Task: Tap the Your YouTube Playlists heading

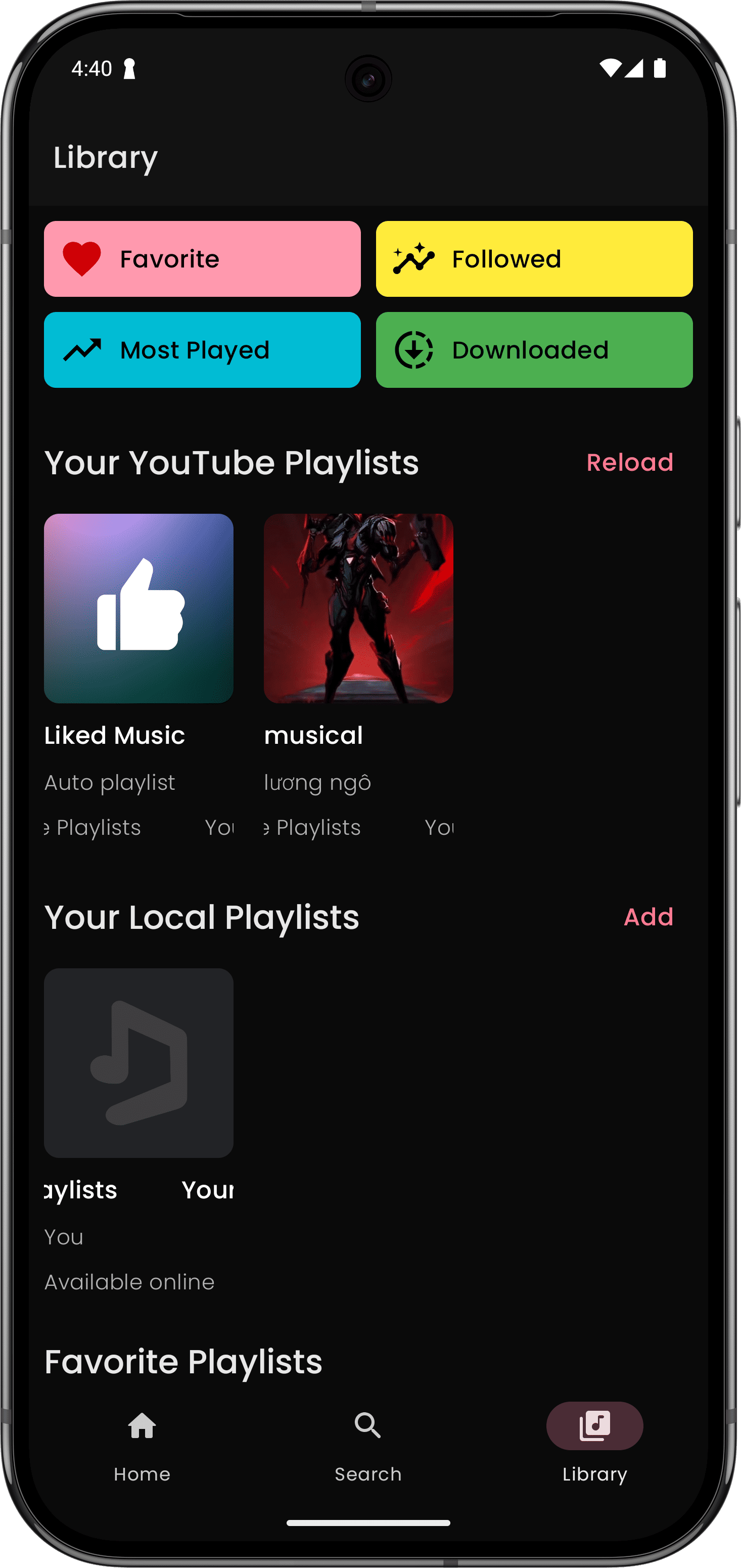Action: (232, 463)
